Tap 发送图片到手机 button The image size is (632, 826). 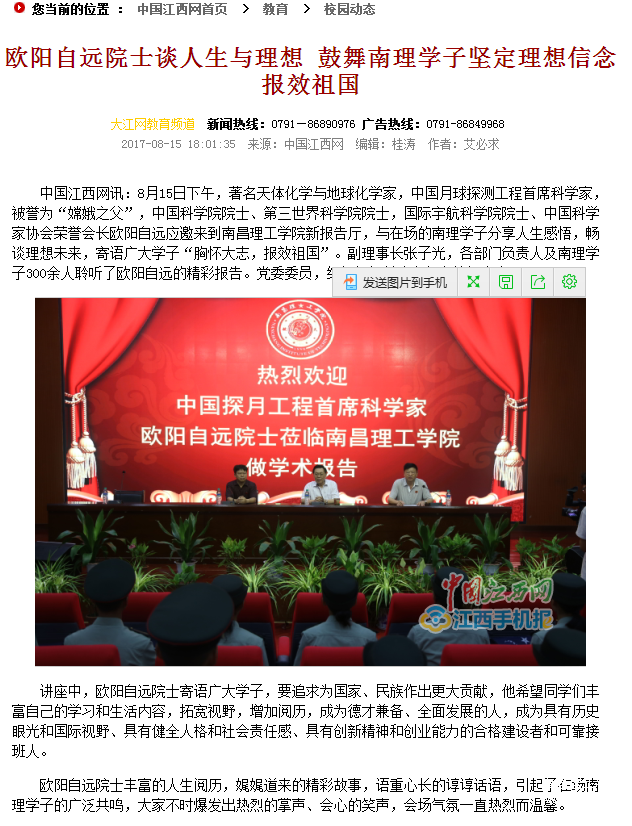coord(395,282)
